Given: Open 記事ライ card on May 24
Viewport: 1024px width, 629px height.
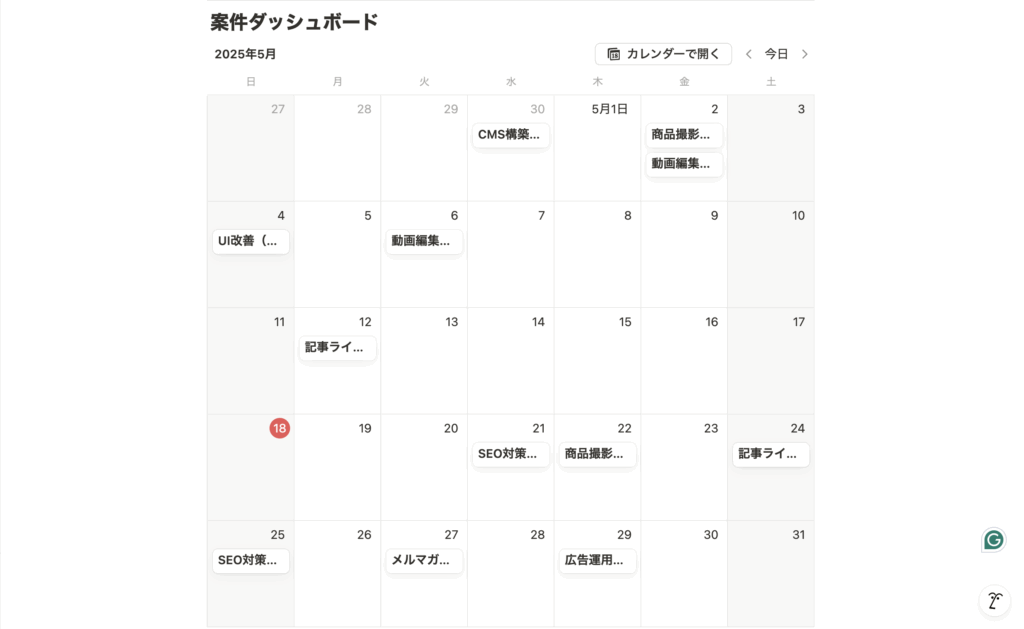Looking at the screenshot, I should (x=770, y=454).
